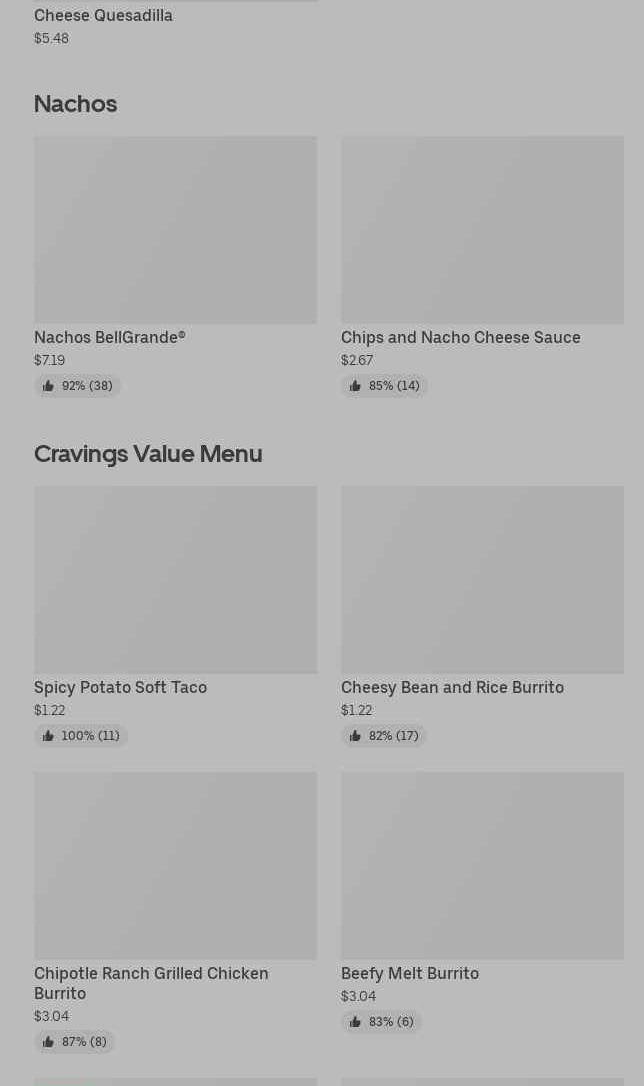This screenshot has width=644, height=1086.
Task: Open the Spicy Potato Soft Taco item
Action: pyautogui.click(x=120, y=687)
